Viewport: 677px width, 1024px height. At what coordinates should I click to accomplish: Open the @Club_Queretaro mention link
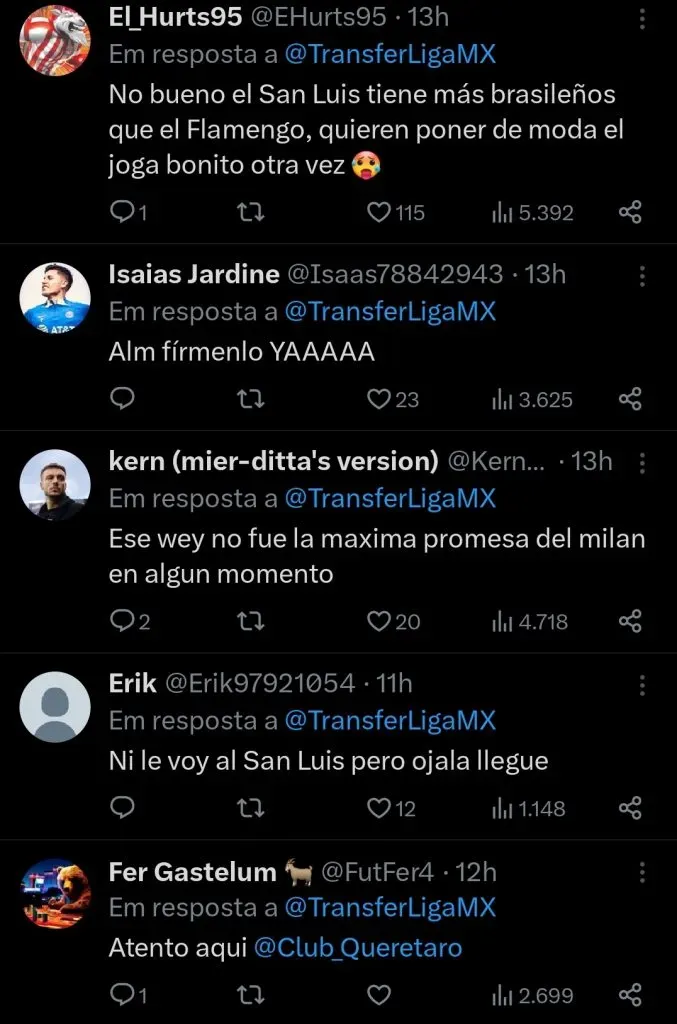tap(358, 947)
